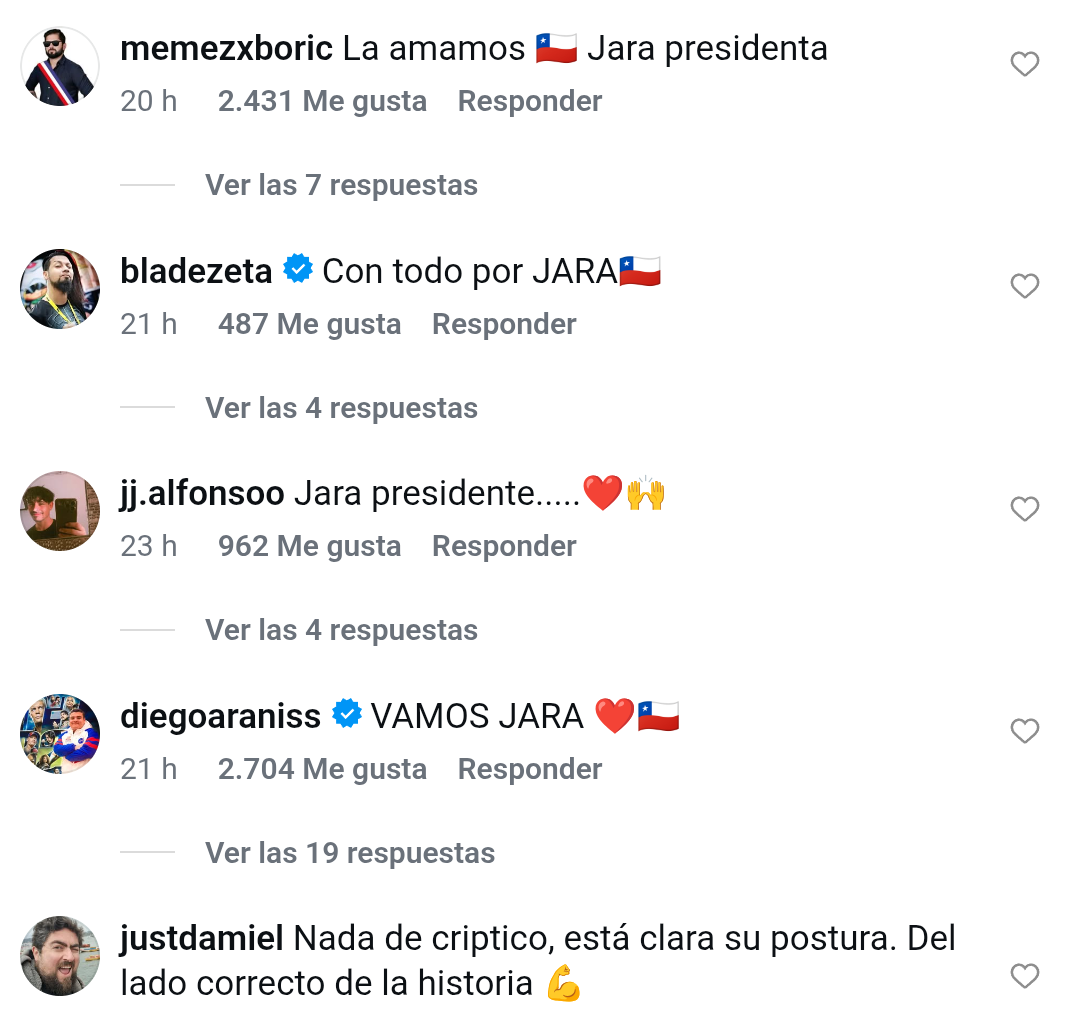Open memezxboric's profile picture
The height and width of the screenshot is (1018, 1080).
tap(60, 66)
